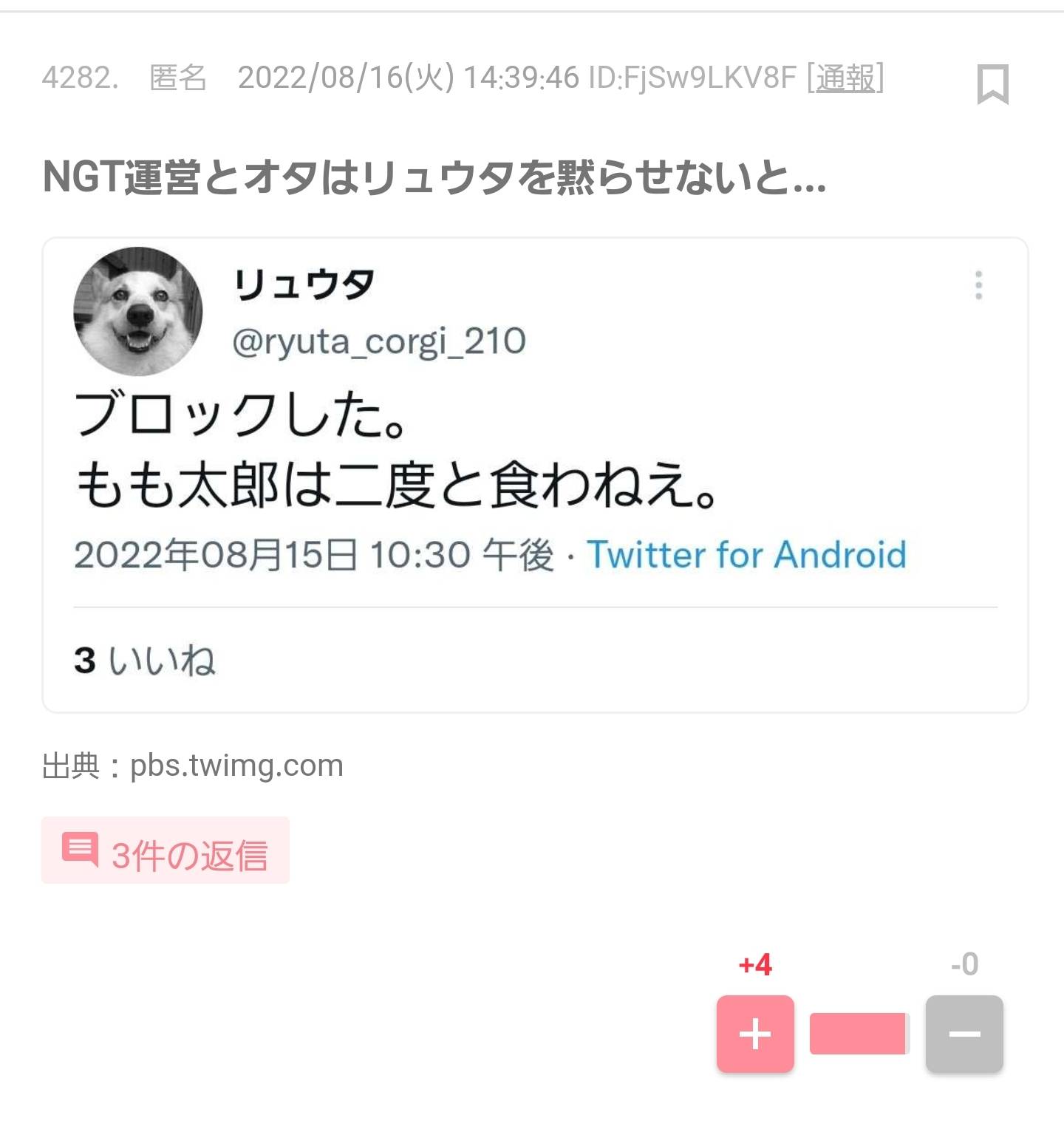Bookmark comment number 4282

tap(992, 84)
